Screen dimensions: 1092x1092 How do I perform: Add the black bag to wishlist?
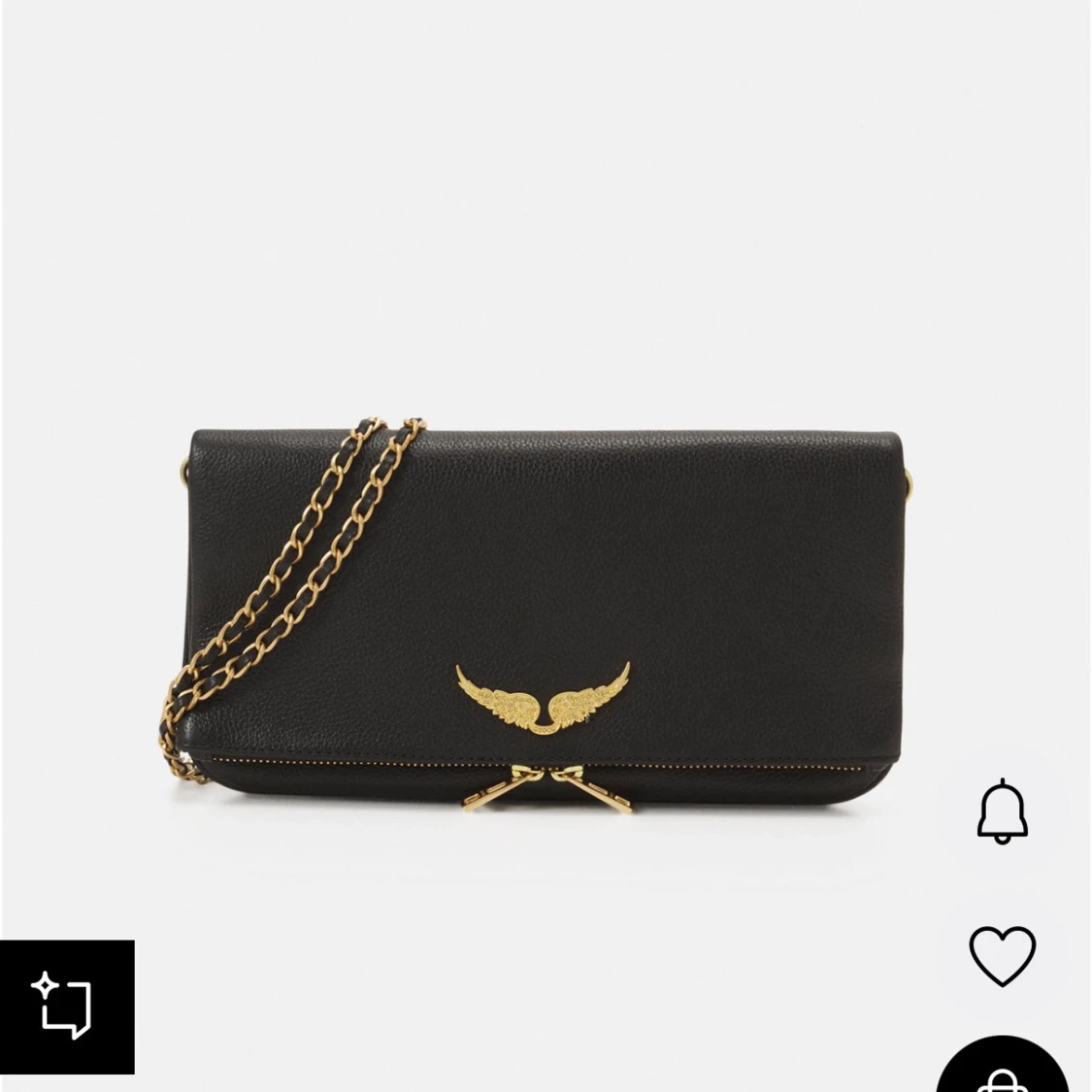(x=1002, y=955)
